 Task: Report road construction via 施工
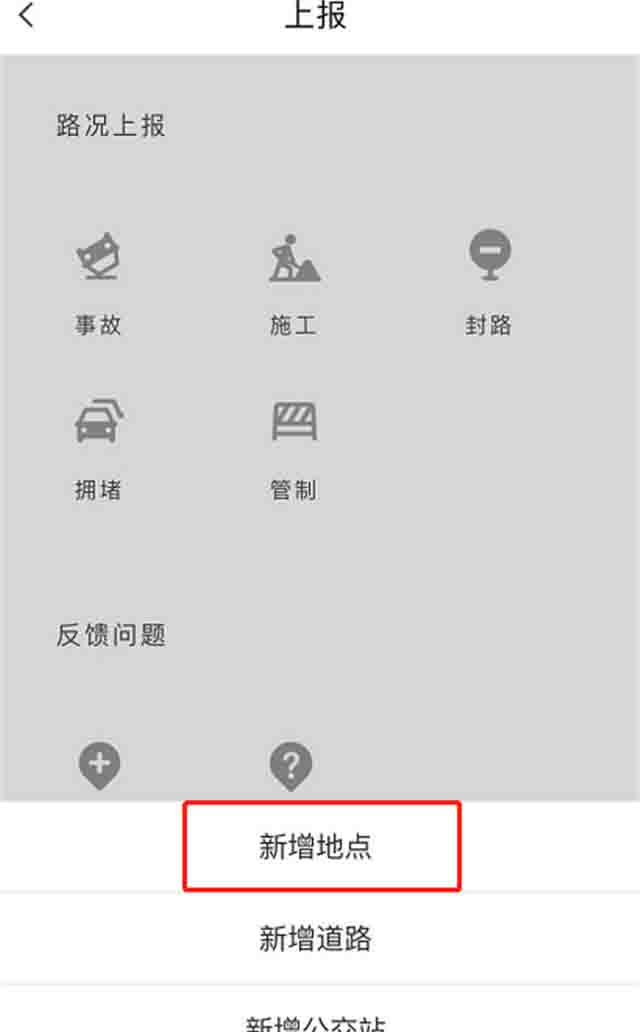[x=294, y=280]
